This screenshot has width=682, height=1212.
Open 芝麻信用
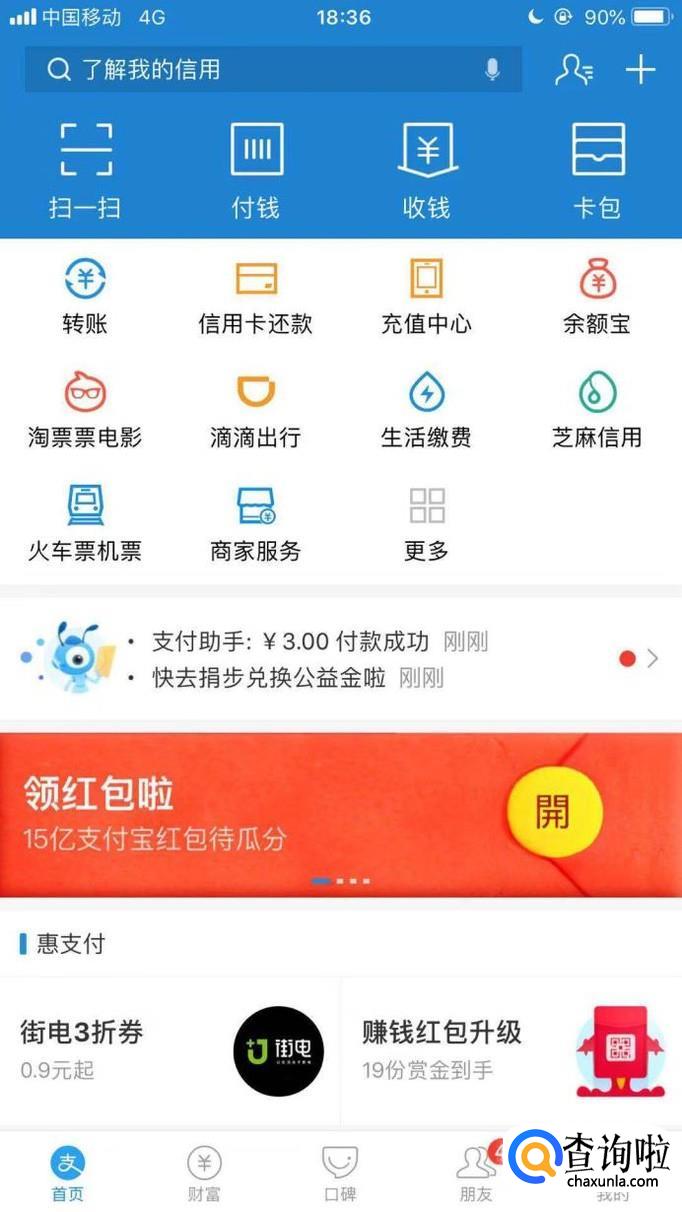[x=597, y=410]
